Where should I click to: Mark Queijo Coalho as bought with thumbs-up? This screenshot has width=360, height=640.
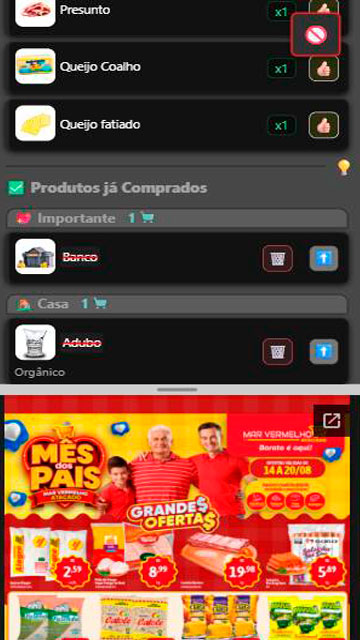pos(324,69)
